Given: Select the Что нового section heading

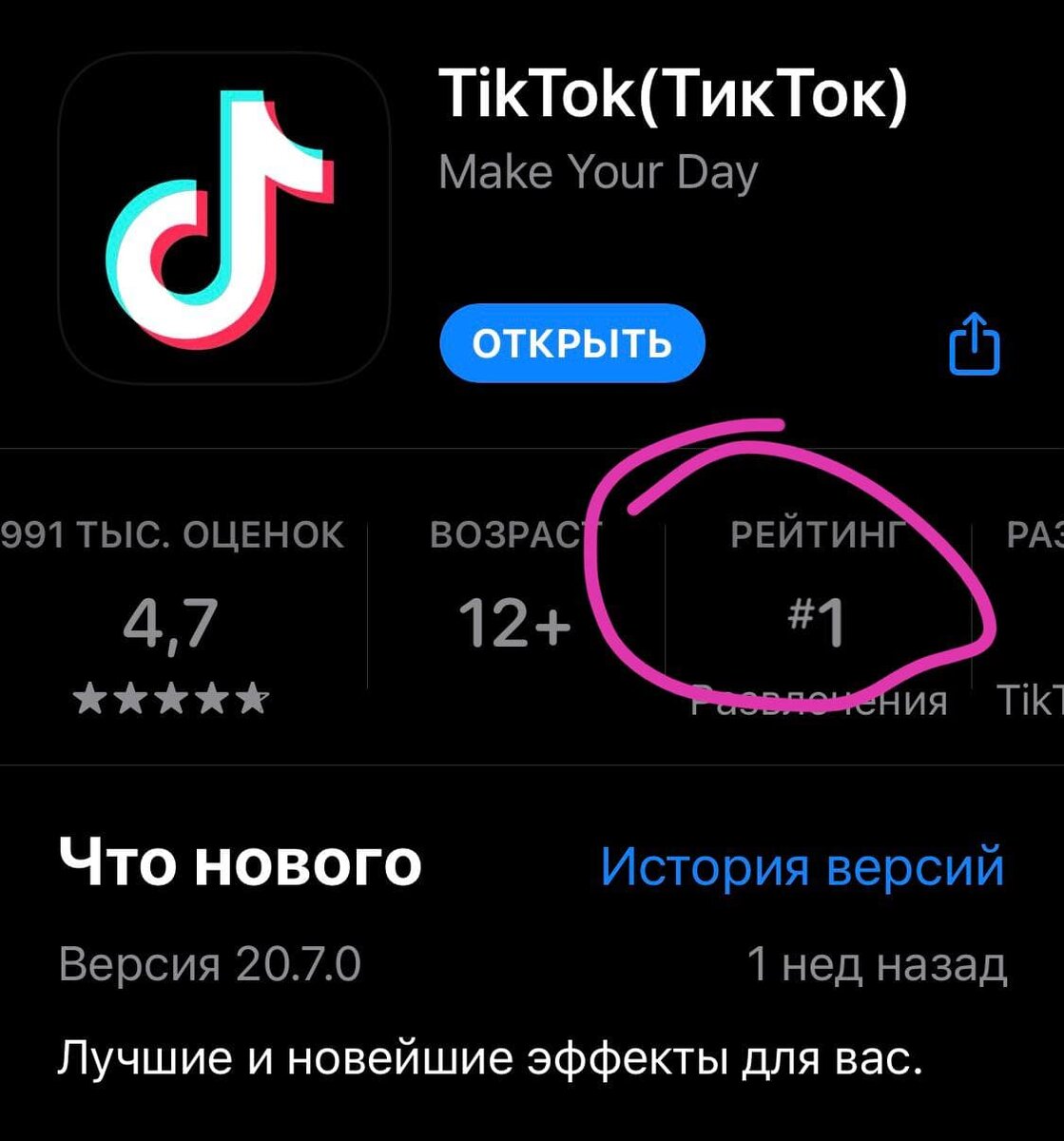Looking at the screenshot, I should coord(241,863).
